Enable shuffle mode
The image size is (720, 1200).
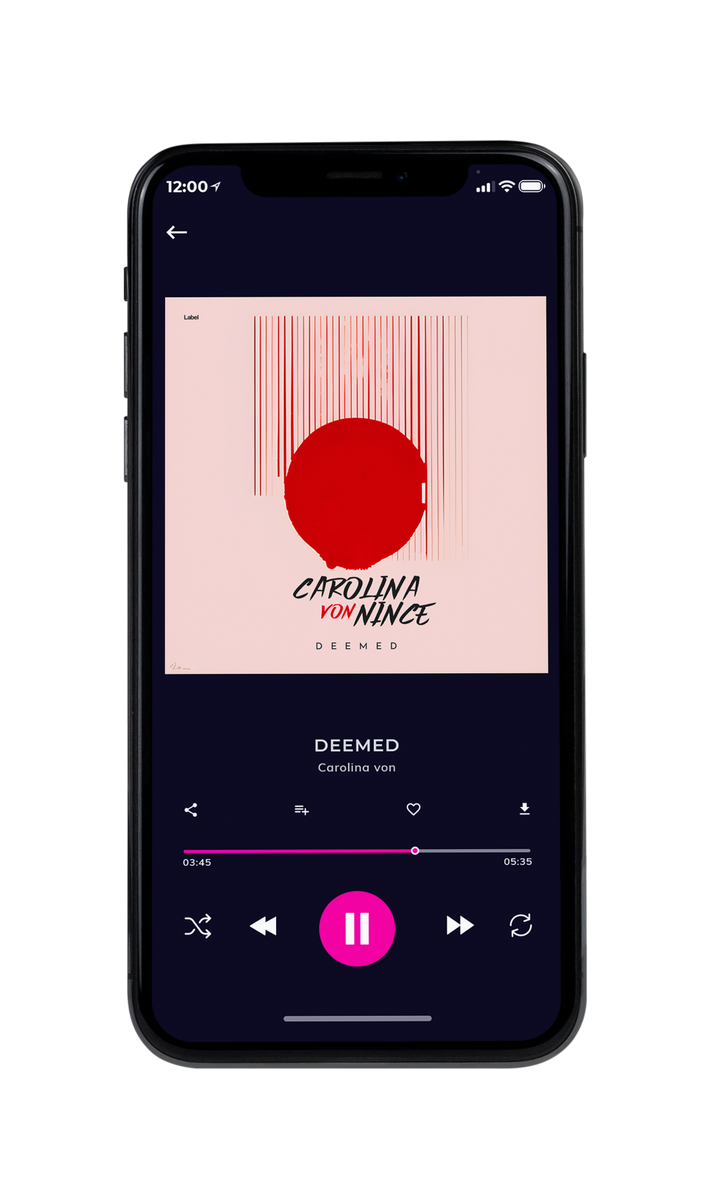pyautogui.click(x=198, y=926)
